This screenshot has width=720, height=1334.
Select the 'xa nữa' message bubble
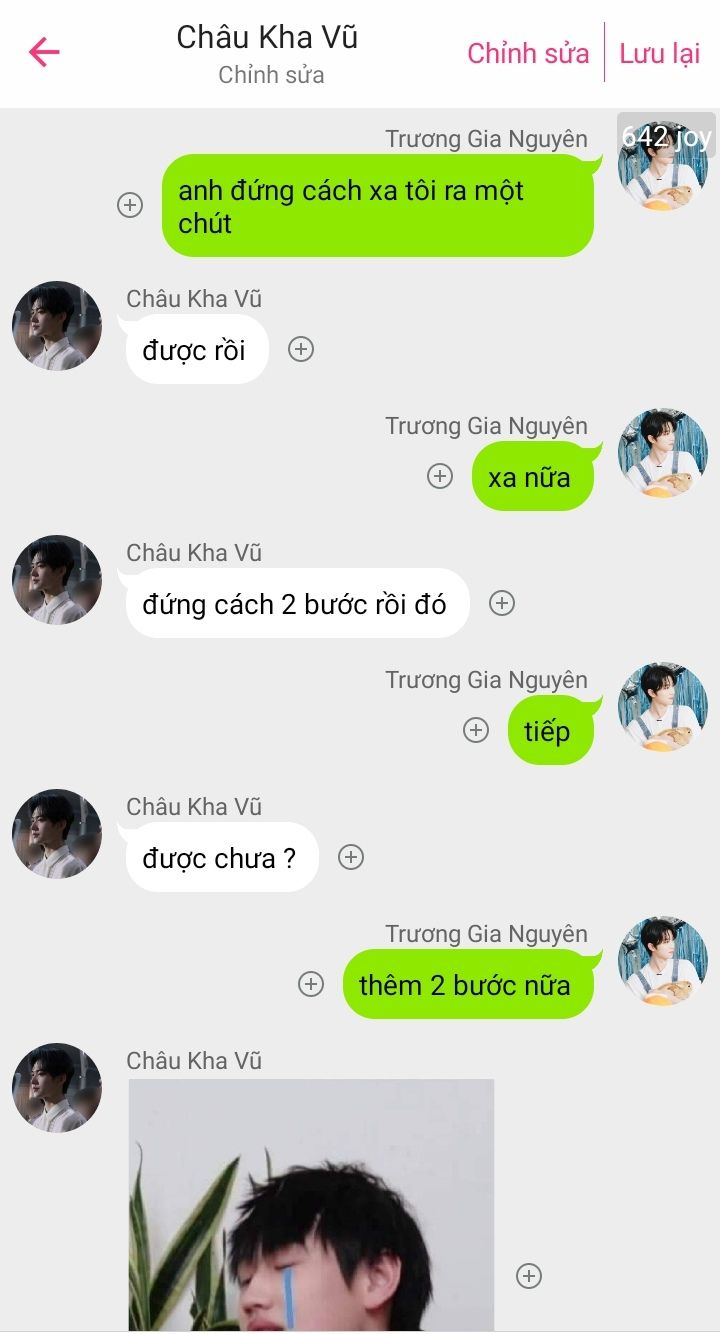pyautogui.click(x=533, y=477)
